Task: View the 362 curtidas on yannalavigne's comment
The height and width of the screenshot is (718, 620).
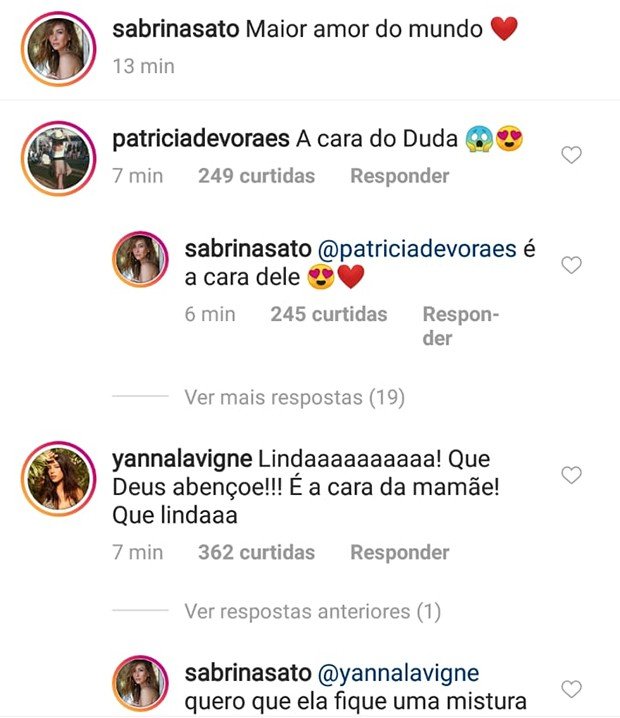Action: click(x=256, y=552)
